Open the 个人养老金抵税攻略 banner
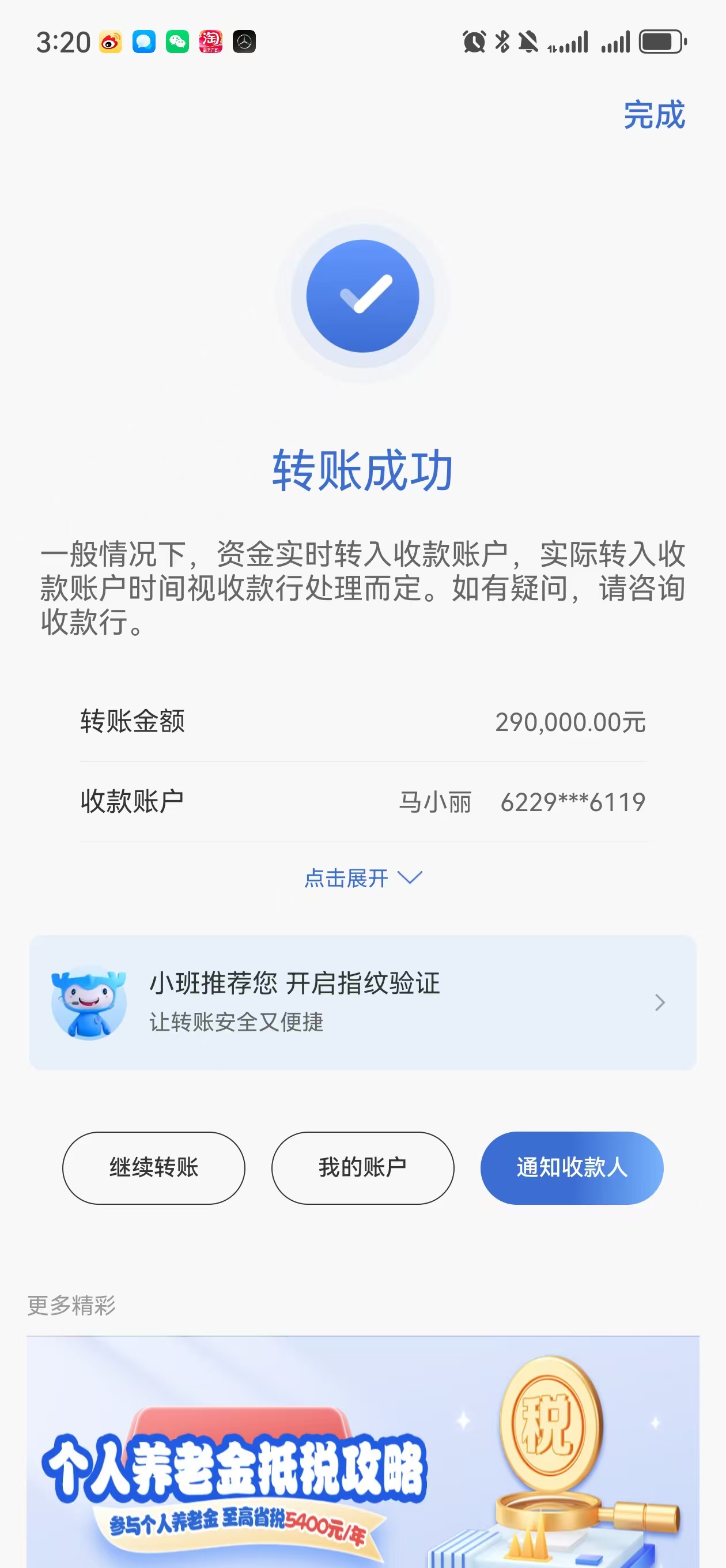 pyautogui.click(x=362, y=1455)
